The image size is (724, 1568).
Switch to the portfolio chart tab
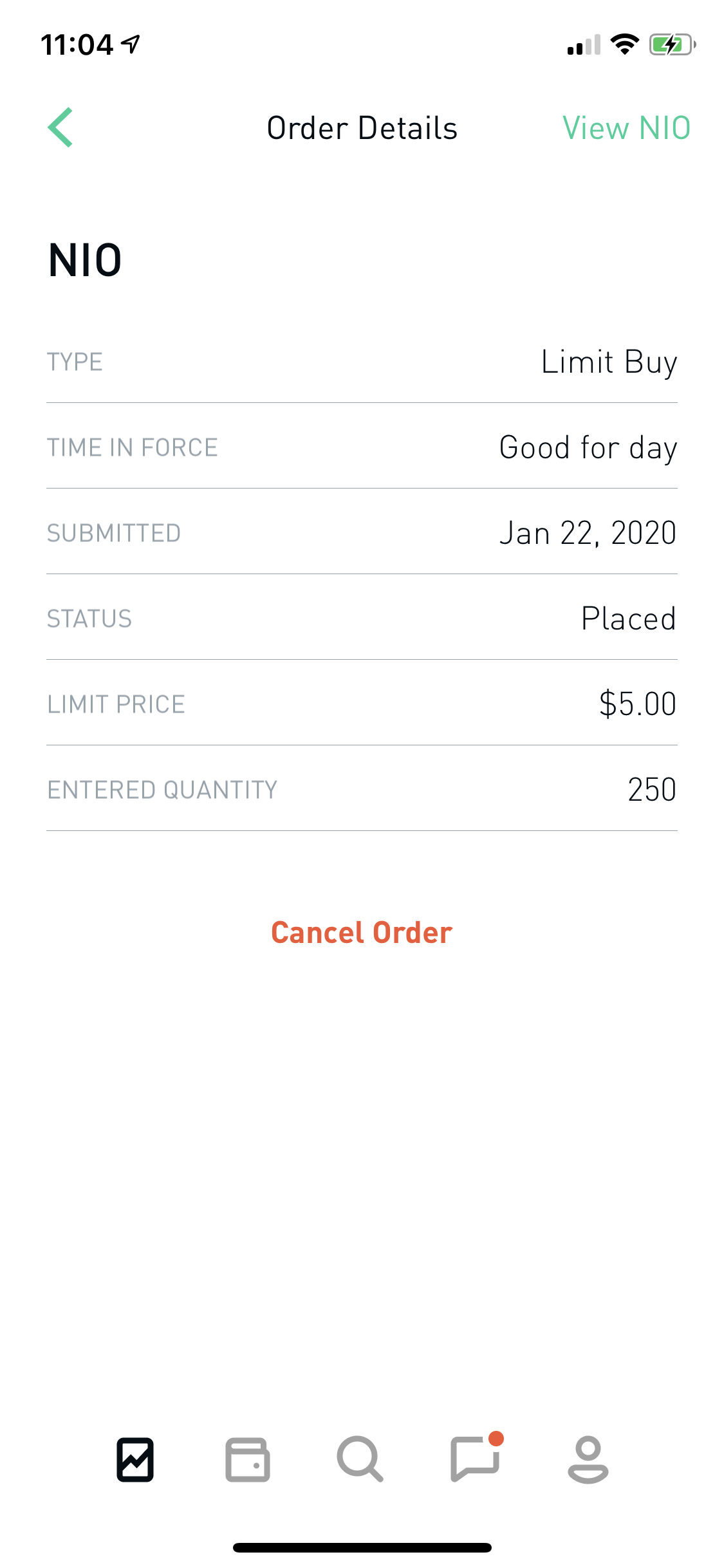[x=135, y=1459]
